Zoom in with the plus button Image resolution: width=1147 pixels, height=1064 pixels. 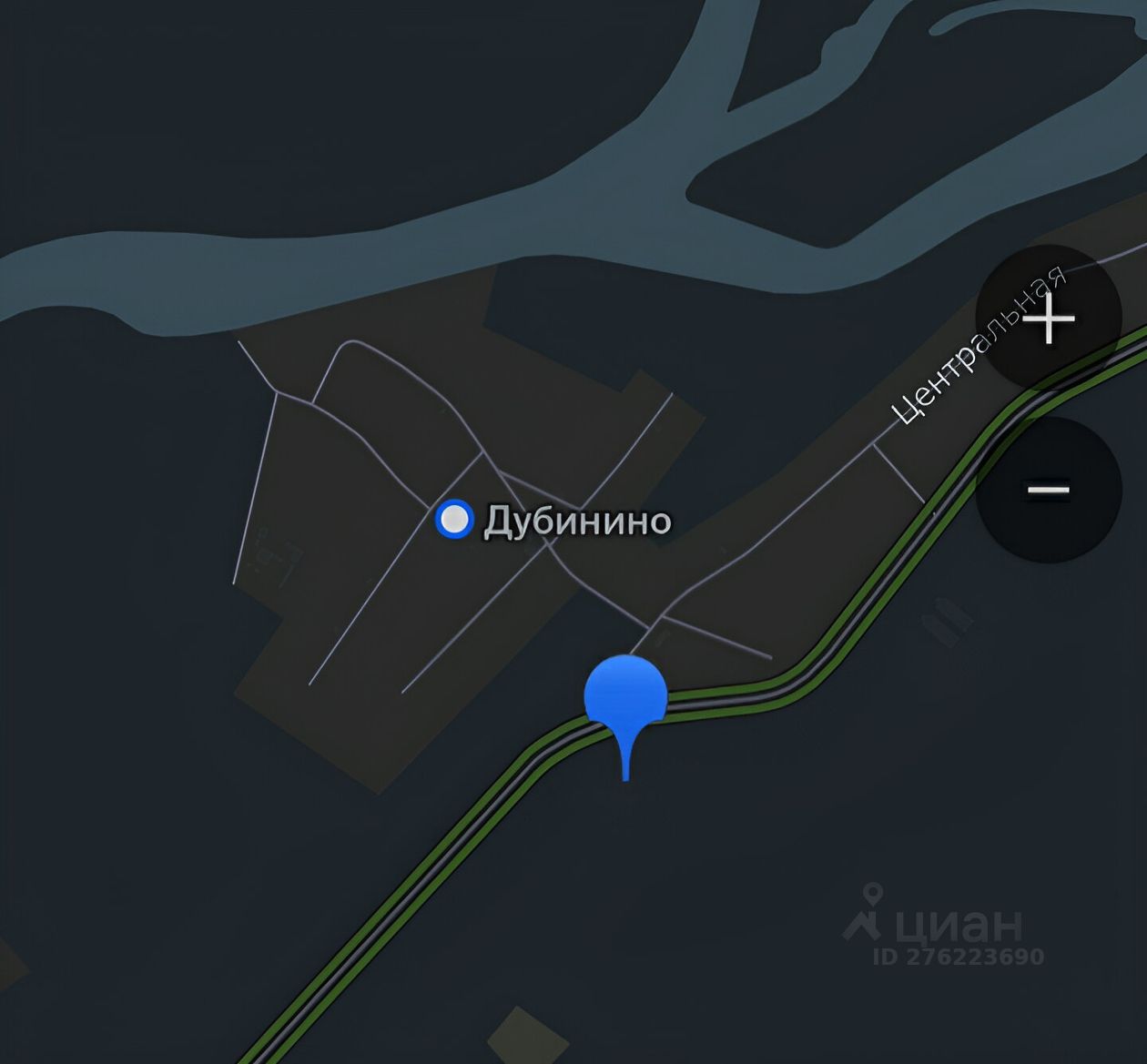1049,318
